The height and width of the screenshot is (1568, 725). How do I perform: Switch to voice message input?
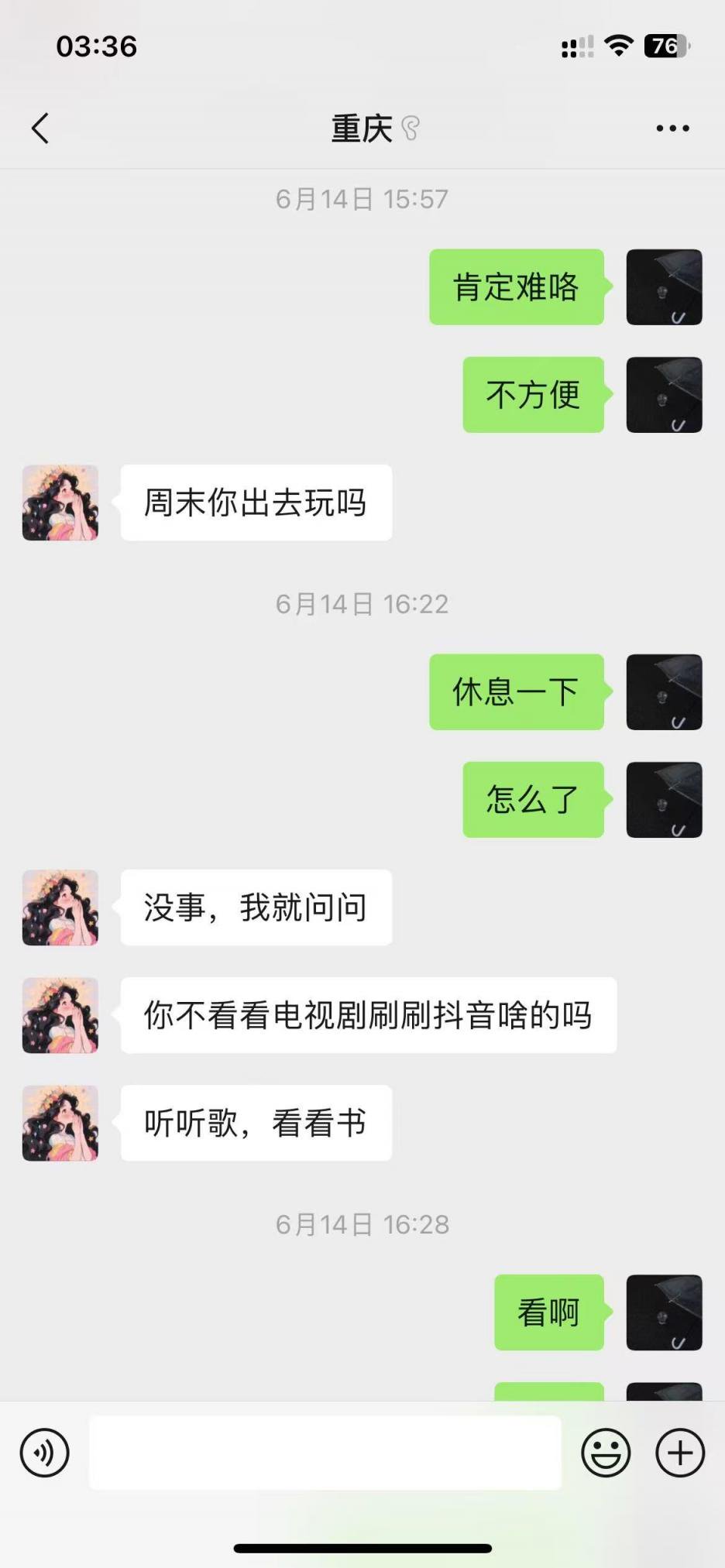45,1453
